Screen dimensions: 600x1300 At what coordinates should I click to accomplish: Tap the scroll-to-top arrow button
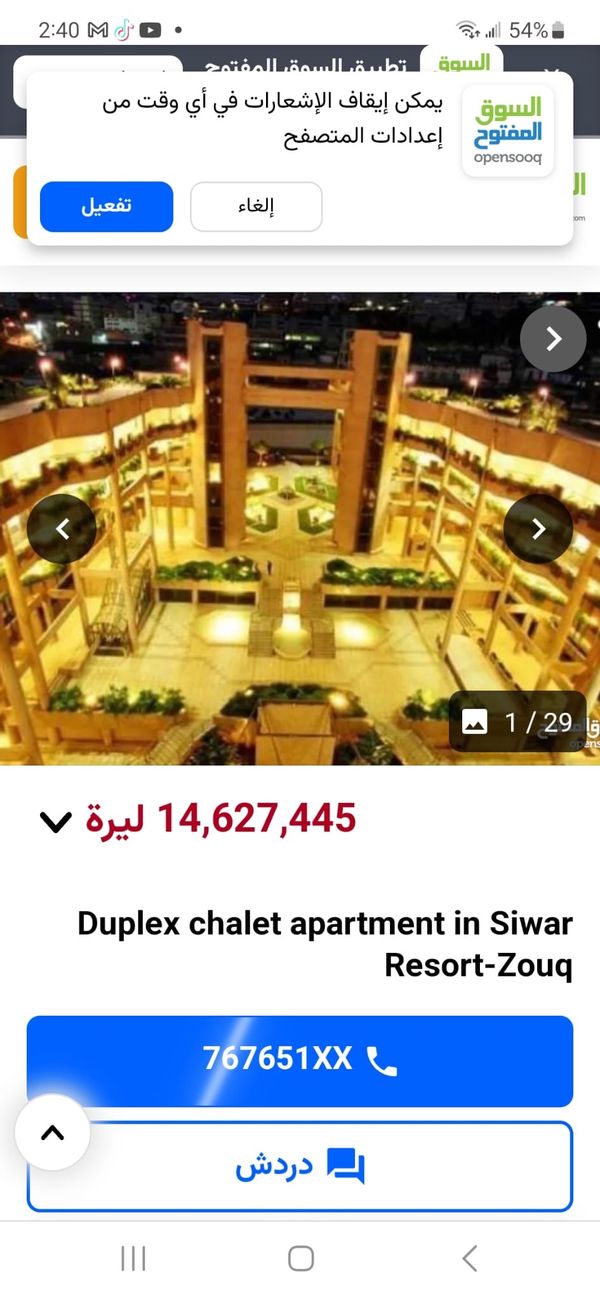coord(52,1133)
